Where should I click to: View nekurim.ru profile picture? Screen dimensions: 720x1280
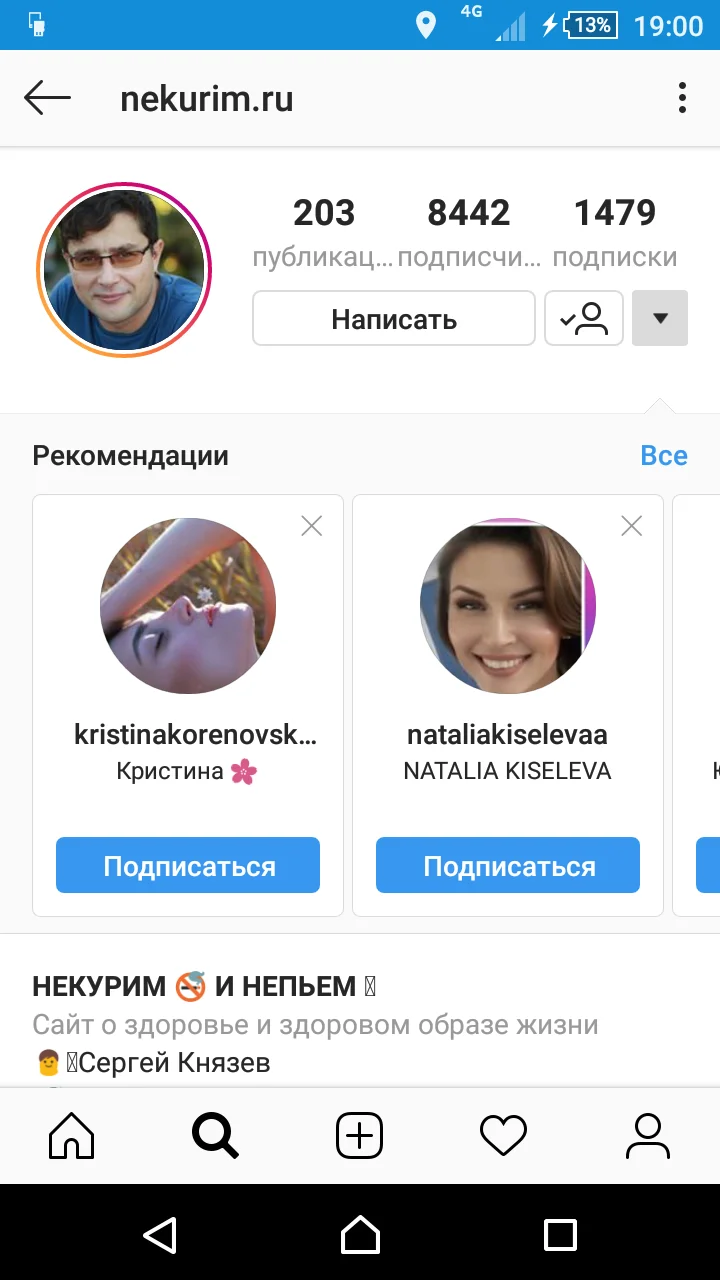point(123,270)
